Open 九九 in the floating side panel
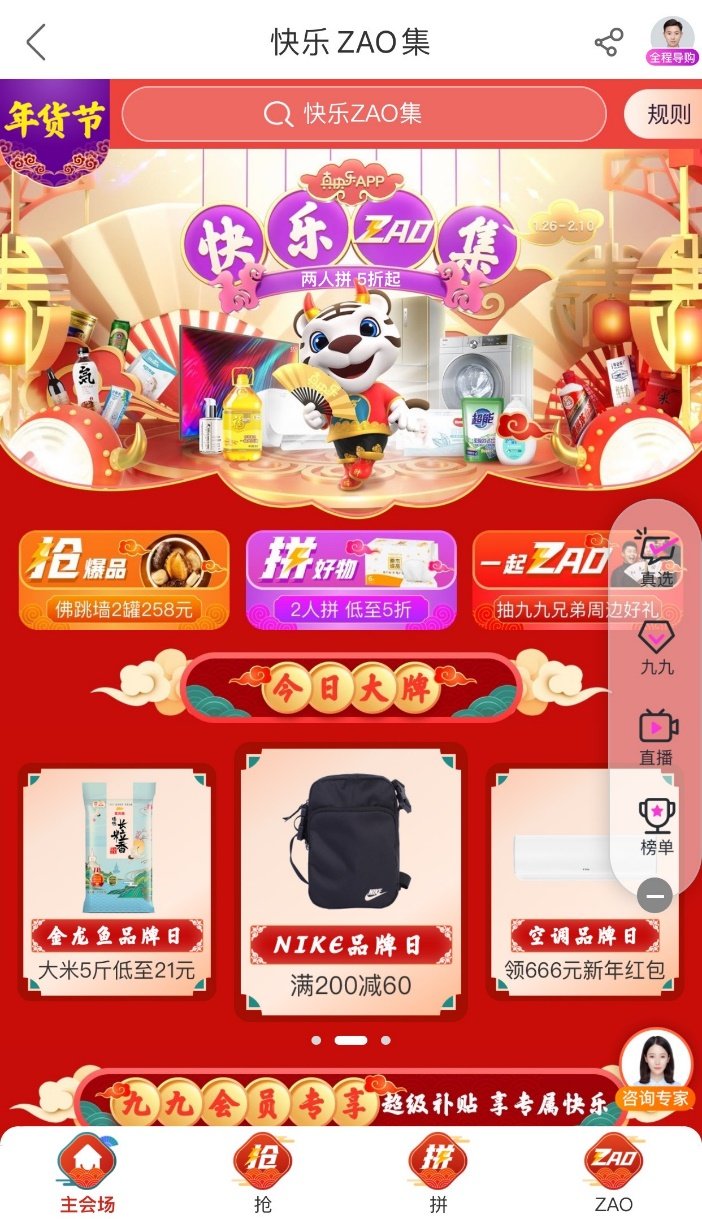 point(657,648)
